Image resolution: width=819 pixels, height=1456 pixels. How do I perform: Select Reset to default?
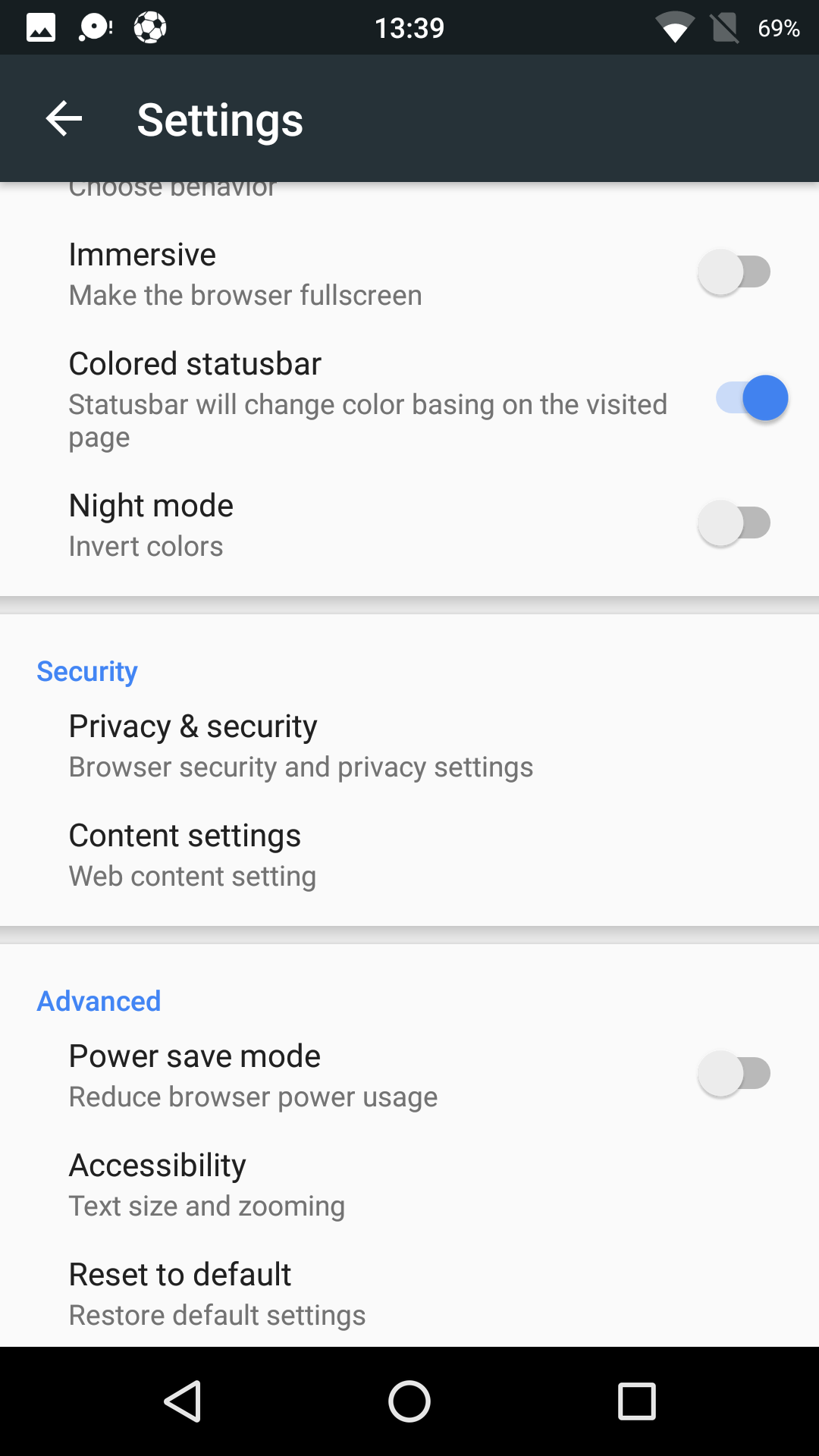point(409,1294)
